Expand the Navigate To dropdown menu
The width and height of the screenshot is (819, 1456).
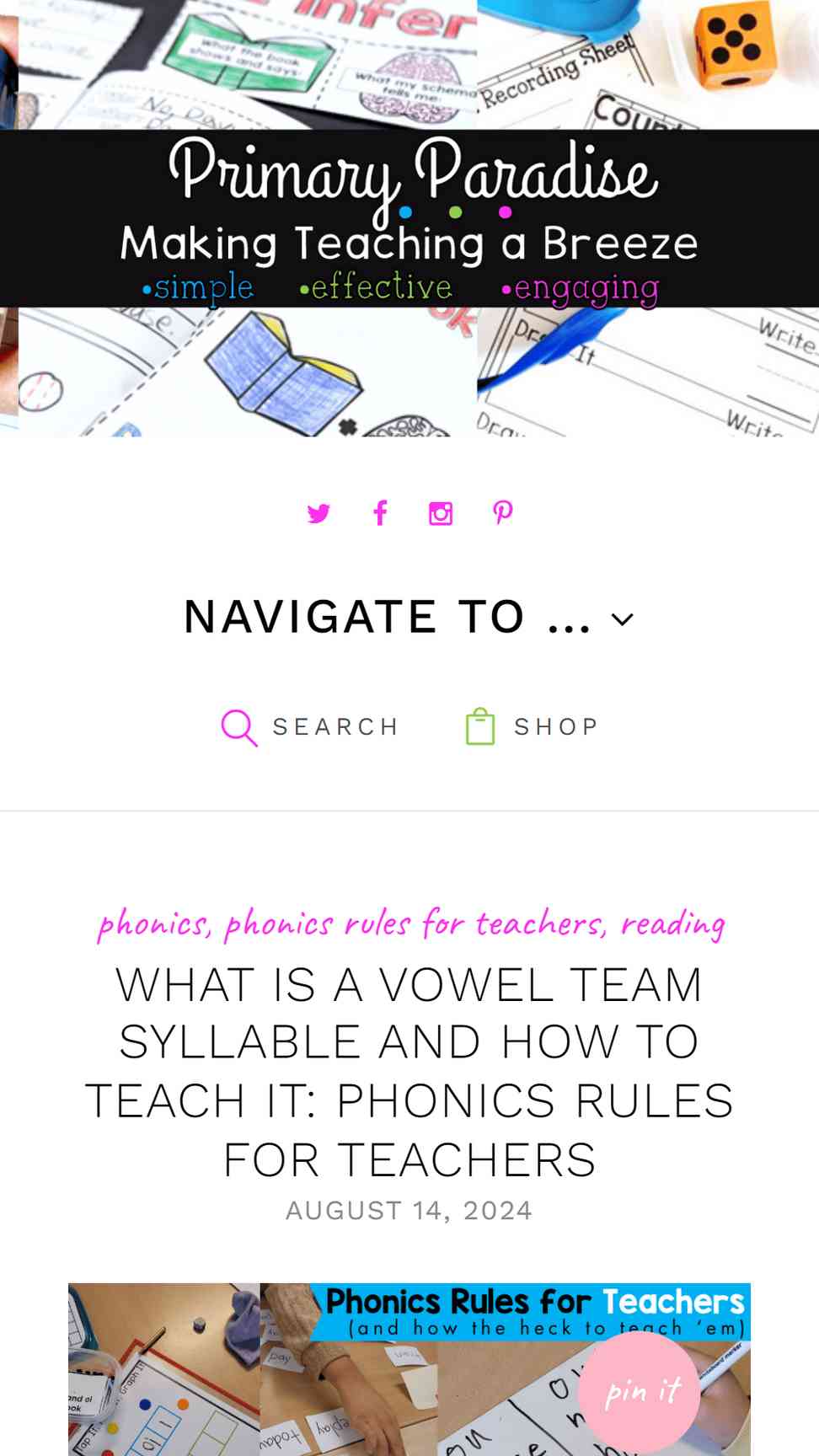click(x=409, y=617)
